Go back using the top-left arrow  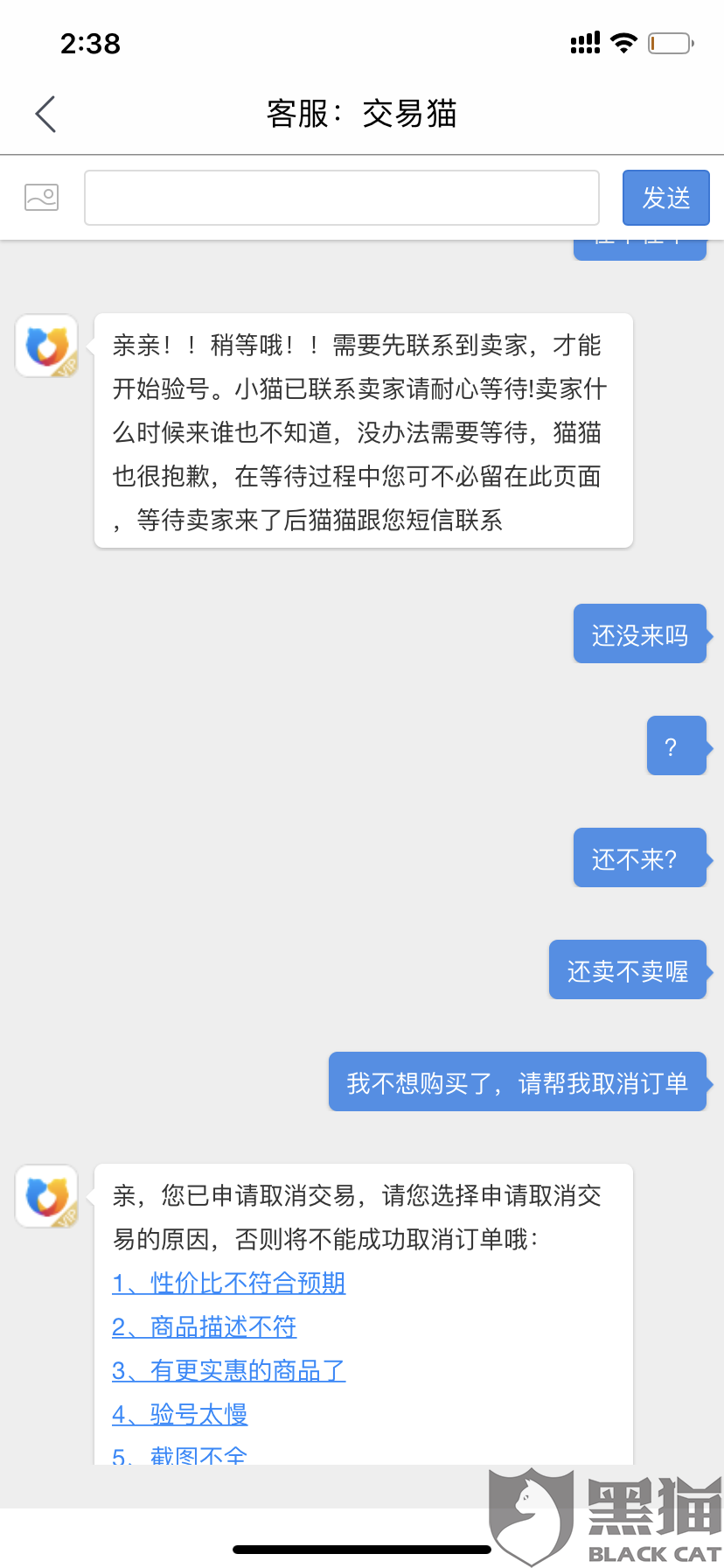click(x=45, y=114)
